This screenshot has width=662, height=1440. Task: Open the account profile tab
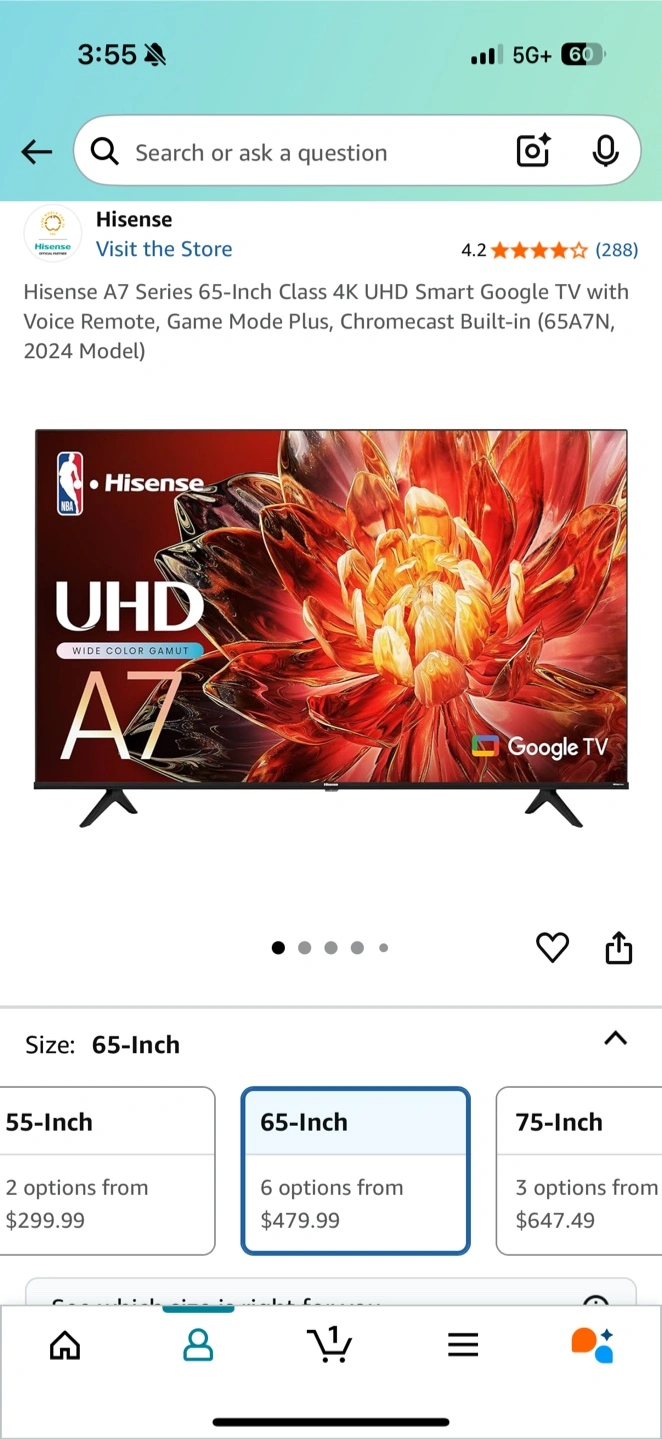(198, 1345)
